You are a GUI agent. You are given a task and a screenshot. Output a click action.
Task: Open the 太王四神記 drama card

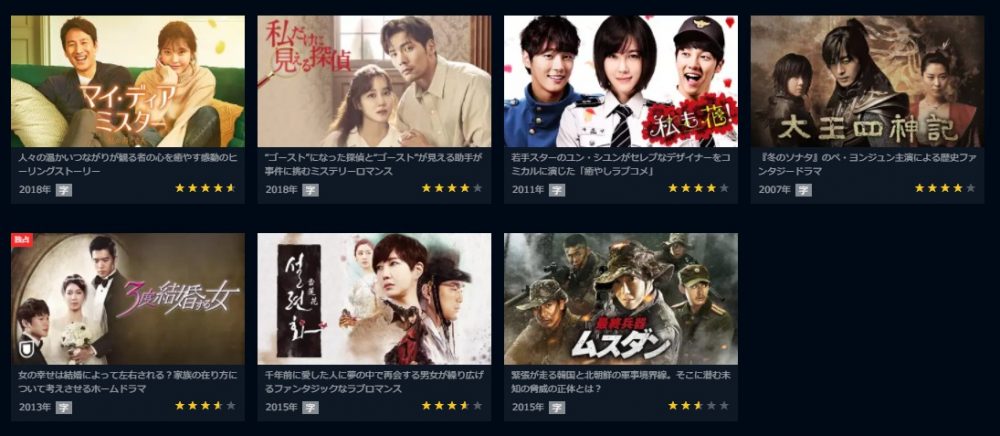pyautogui.click(x=867, y=82)
